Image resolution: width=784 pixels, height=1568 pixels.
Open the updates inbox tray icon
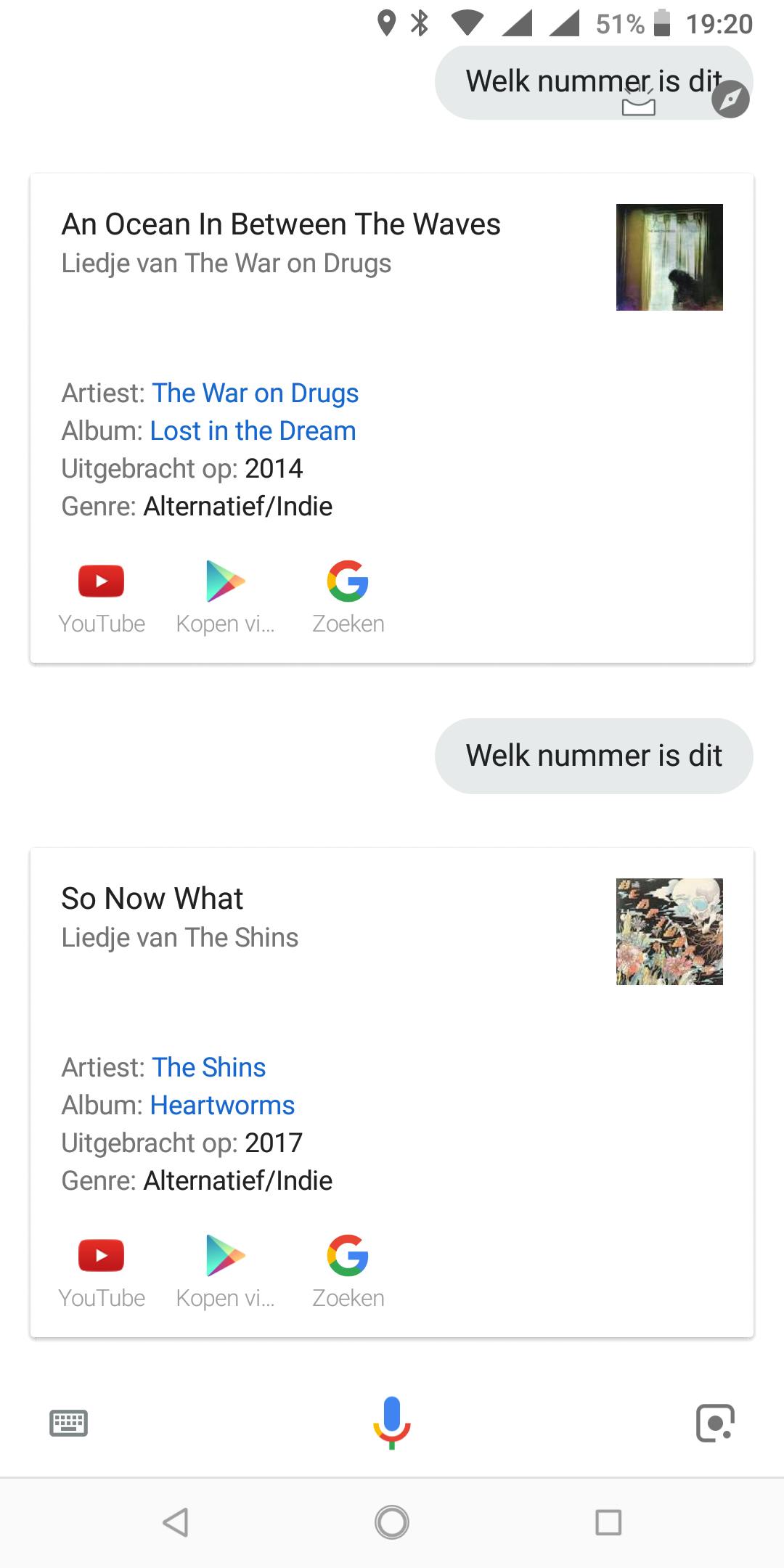coord(638,104)
